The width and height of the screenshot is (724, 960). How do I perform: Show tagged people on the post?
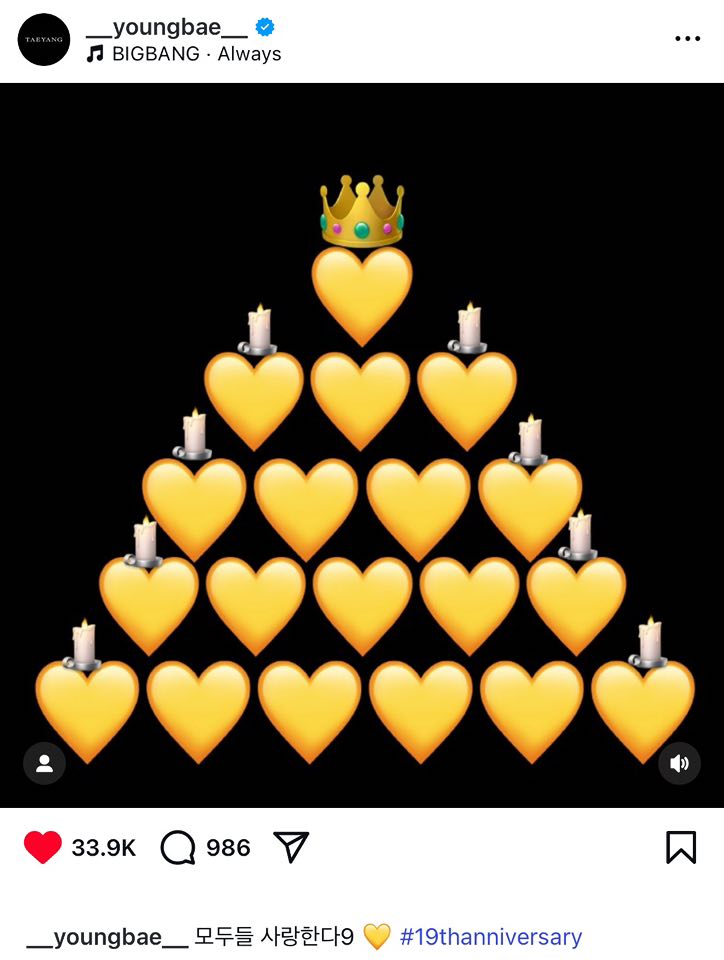[x=44, y=764]
